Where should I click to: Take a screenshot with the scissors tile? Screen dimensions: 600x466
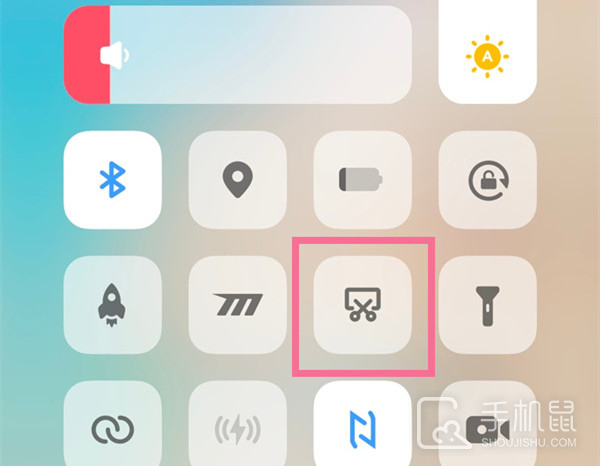click(x=362, y=305)
